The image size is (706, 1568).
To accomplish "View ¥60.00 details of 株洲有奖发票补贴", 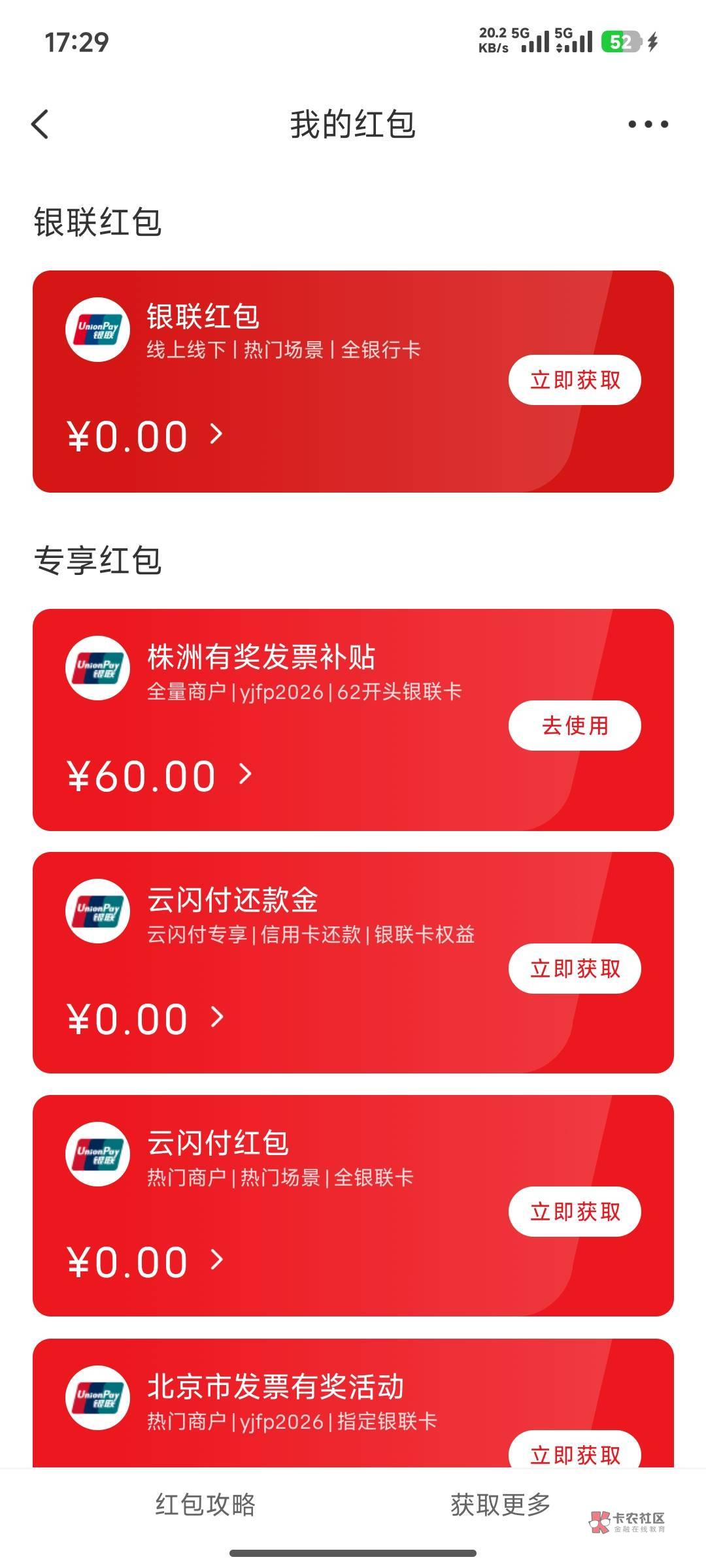I will pyautogui.click(x=160, y=776).
